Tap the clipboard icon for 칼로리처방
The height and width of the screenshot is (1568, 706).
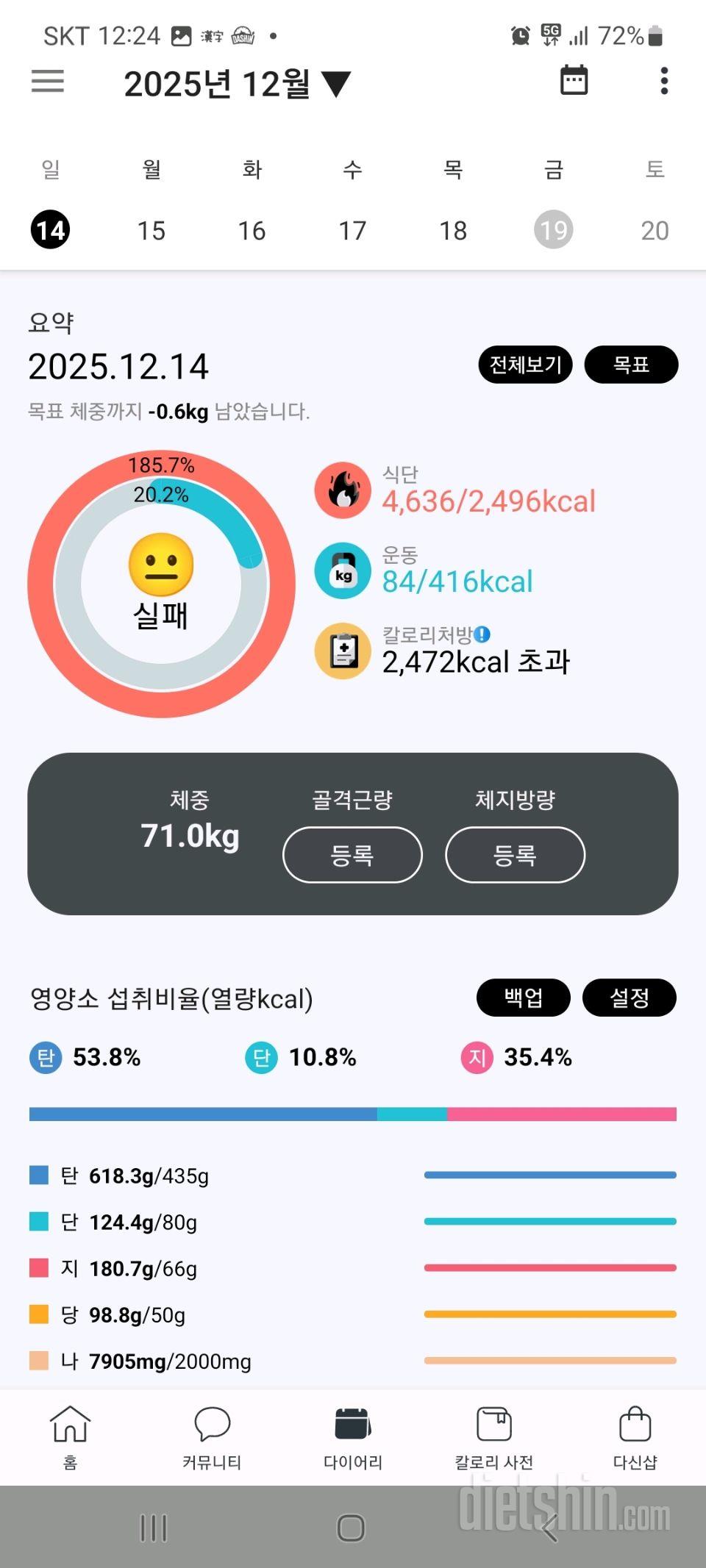[342, 653]
